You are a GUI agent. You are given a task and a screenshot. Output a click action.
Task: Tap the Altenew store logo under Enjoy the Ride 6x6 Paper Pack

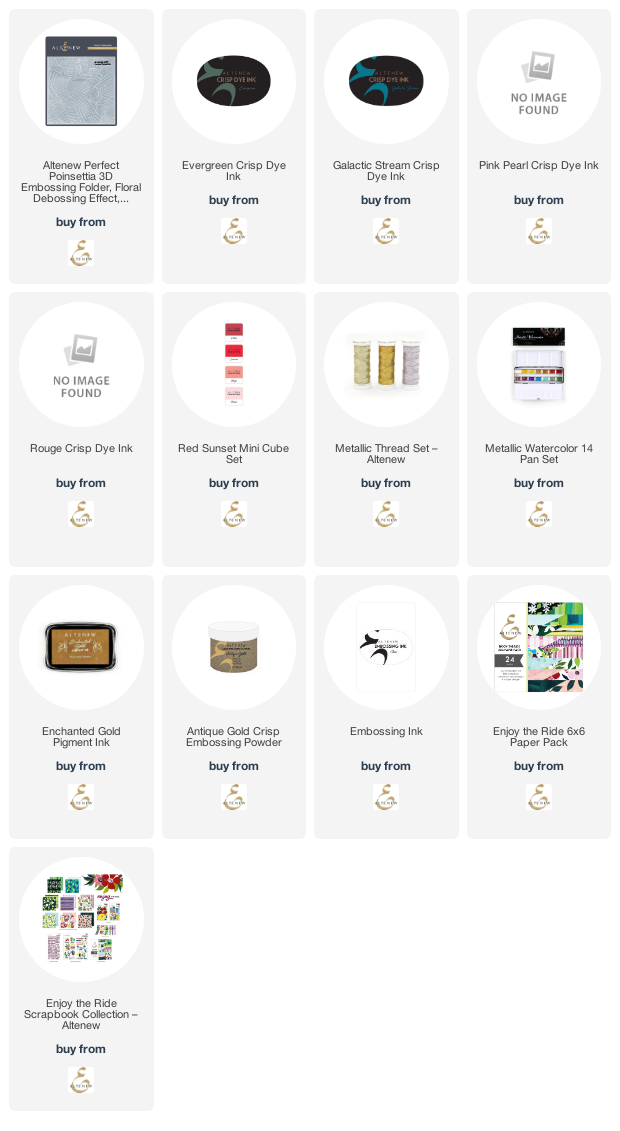(x=539, y=797)
